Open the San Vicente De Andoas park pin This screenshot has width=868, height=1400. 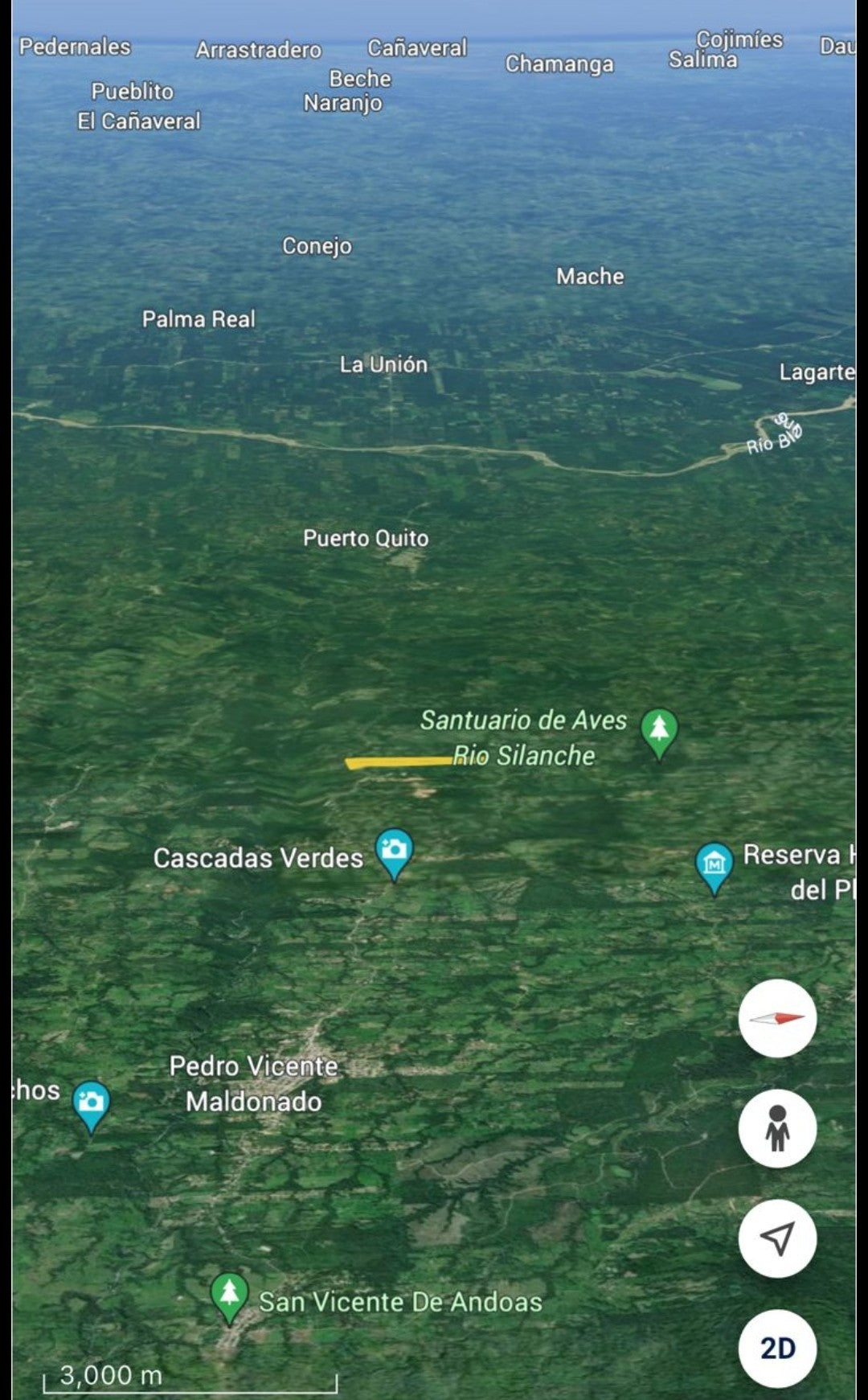pyautogui.click(x=229, y=1295)
